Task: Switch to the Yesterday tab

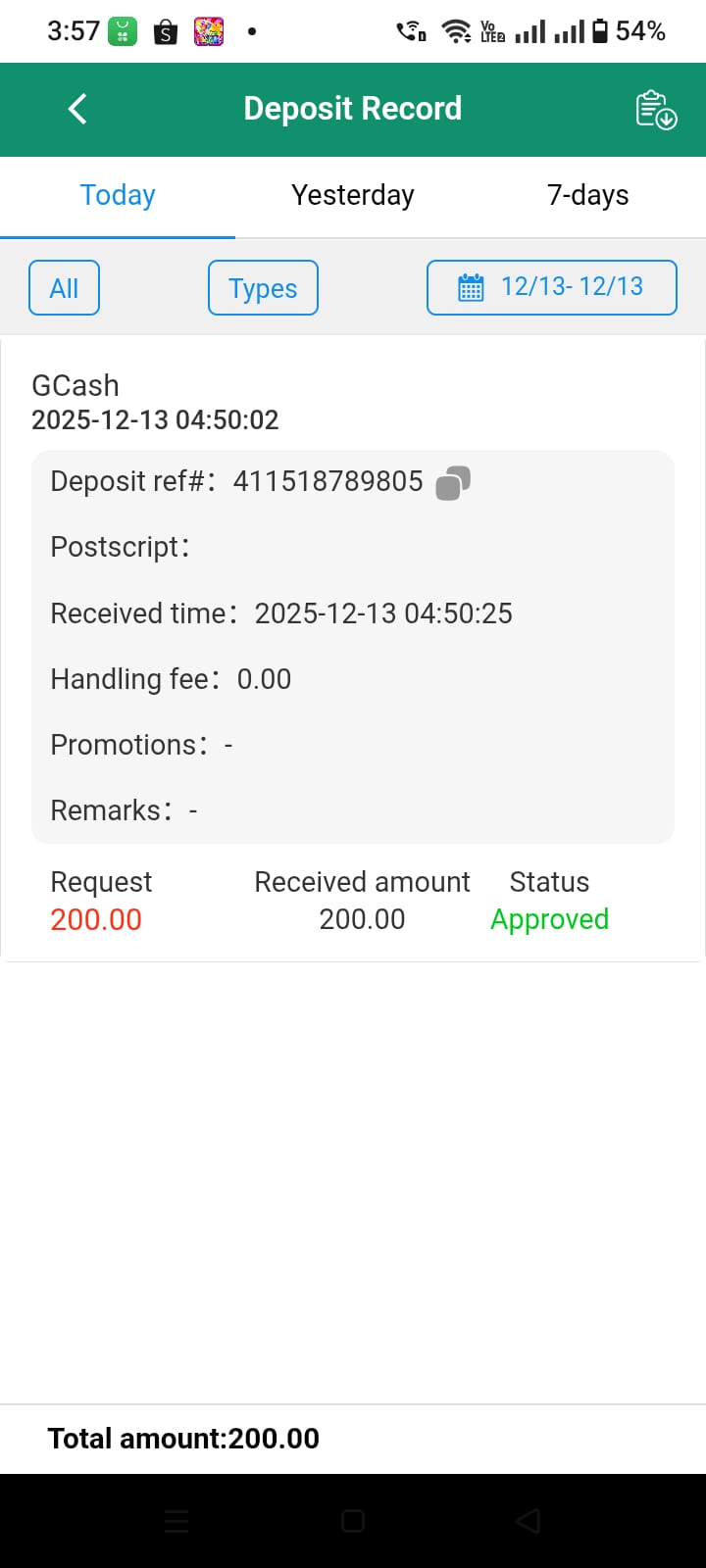Action: (x=353, y=196)
